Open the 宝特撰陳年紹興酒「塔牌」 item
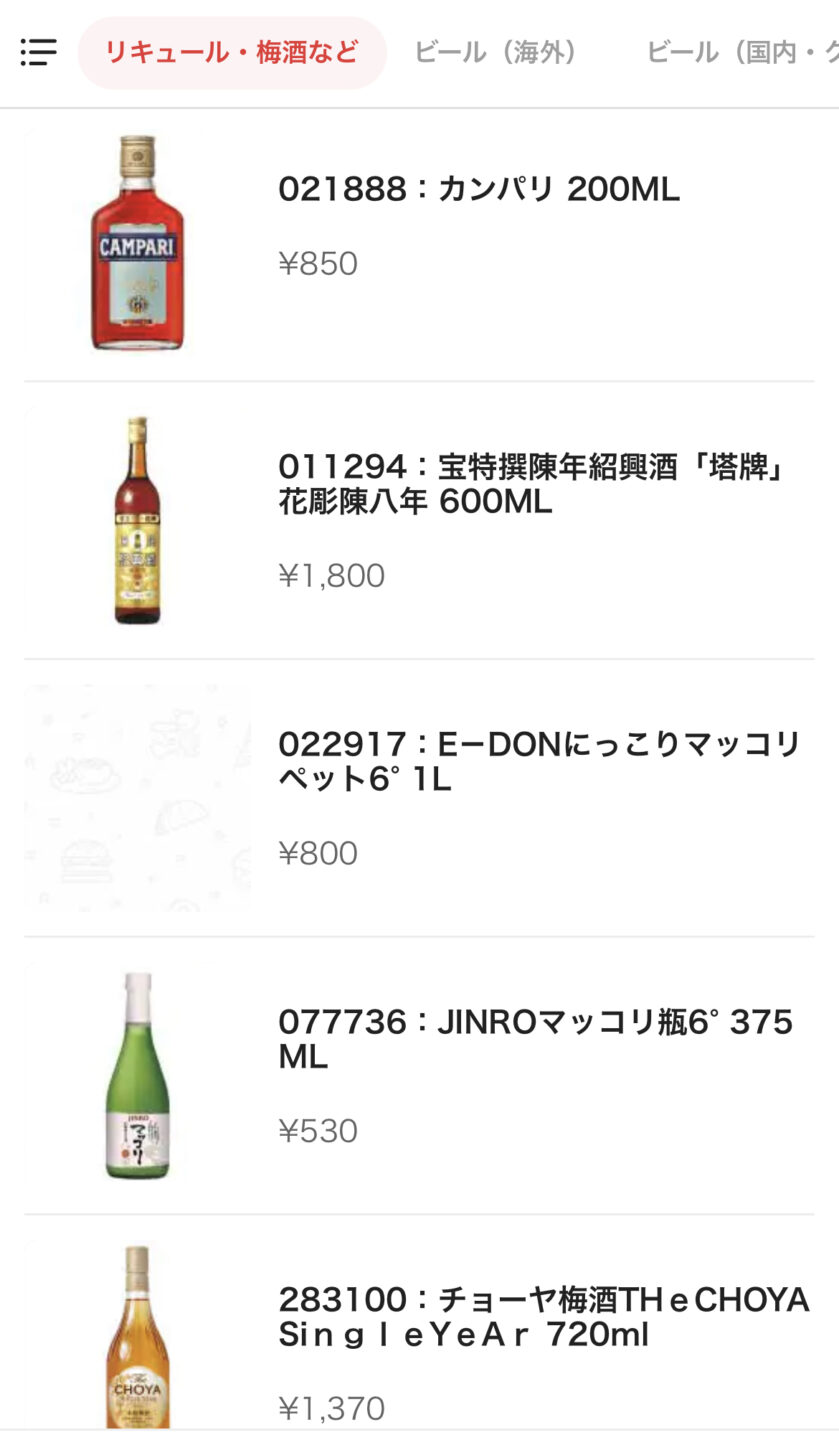Screen dimensions: 839x1440 [x=419, y=520]
